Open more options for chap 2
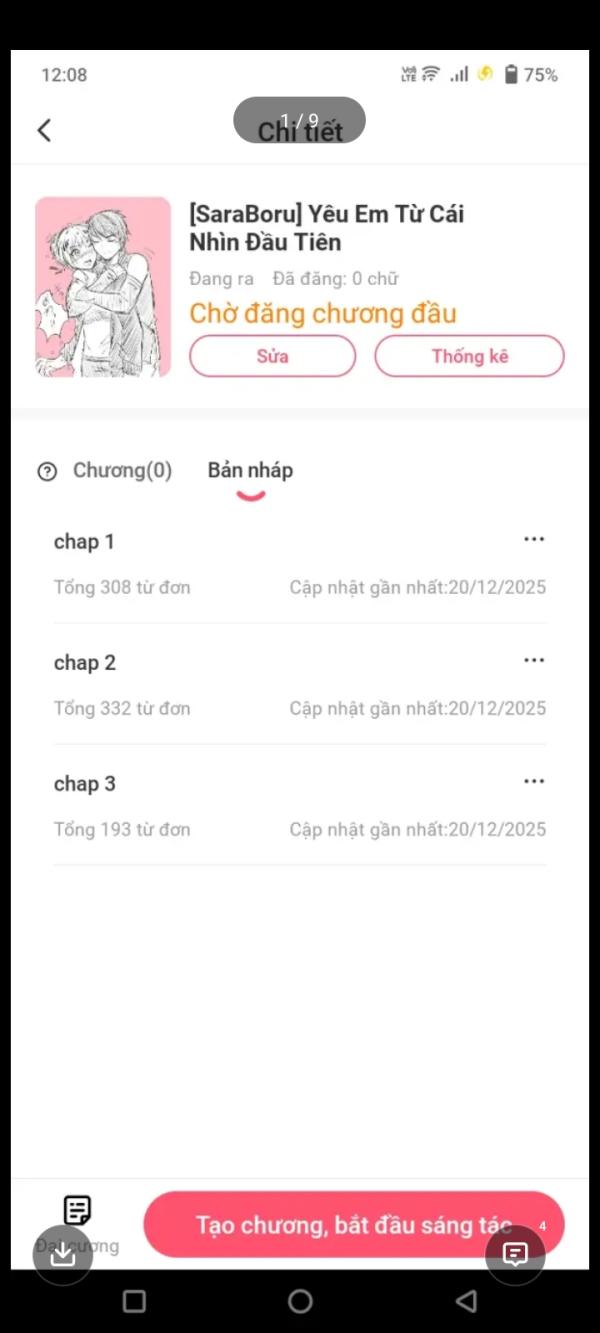600x1333 pixels. point(534,661)
